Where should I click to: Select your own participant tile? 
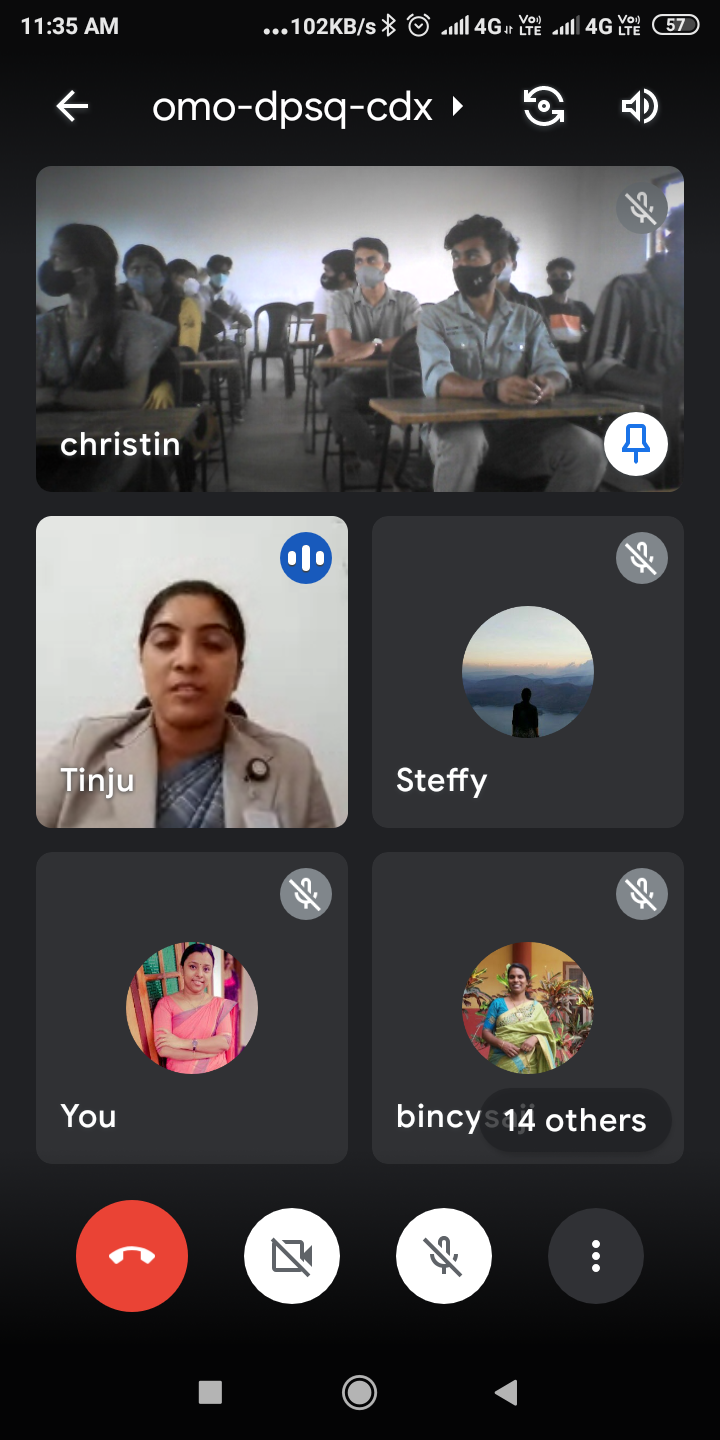[x=192, y=1008]
